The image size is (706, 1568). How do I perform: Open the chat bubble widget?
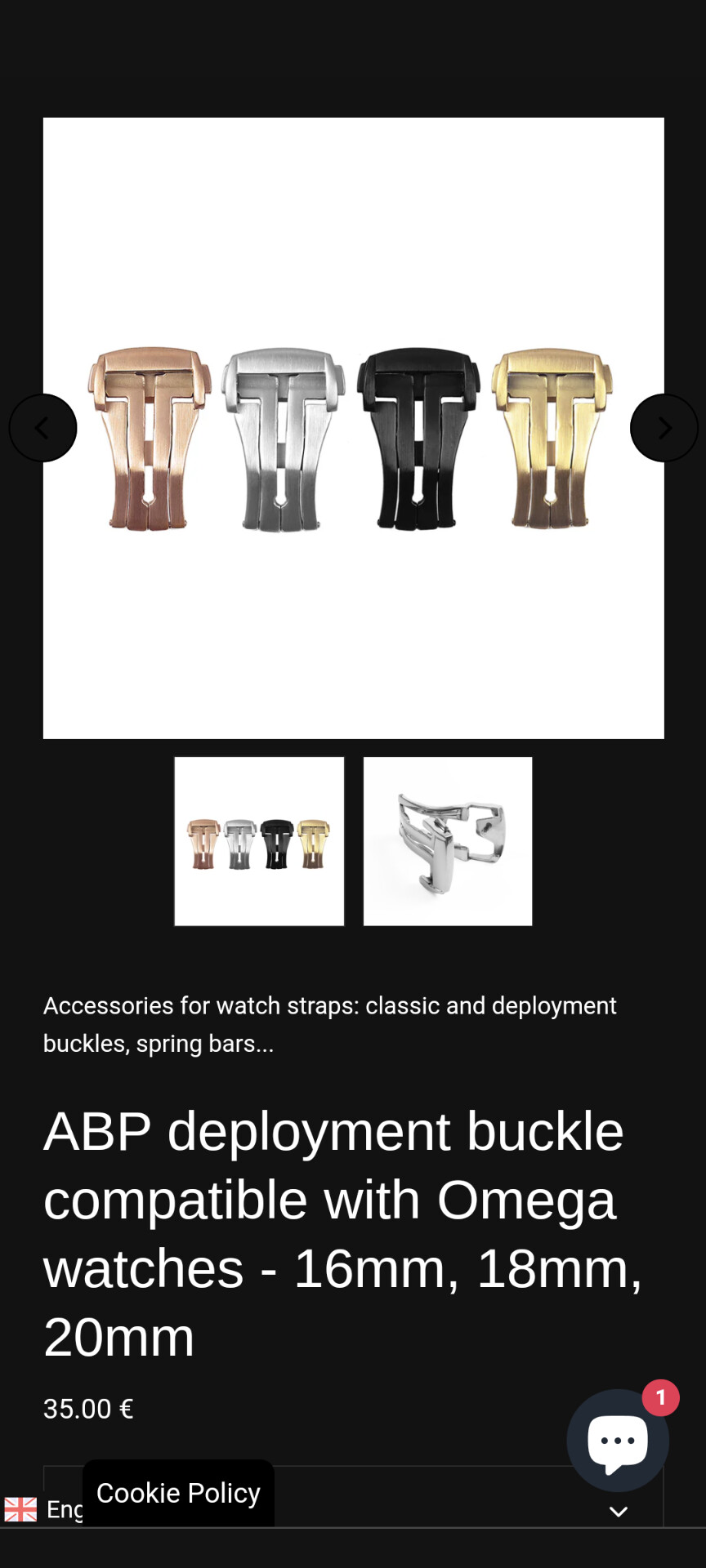pyautogui.click(x=618, y=1441)
